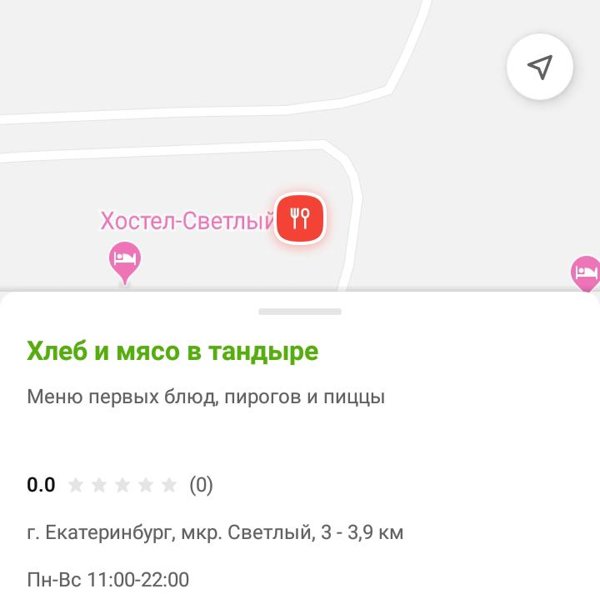Open the hotel pin at right edge
Screen dimensions: 600x600
pyautogui.click(x=586, y=272)
